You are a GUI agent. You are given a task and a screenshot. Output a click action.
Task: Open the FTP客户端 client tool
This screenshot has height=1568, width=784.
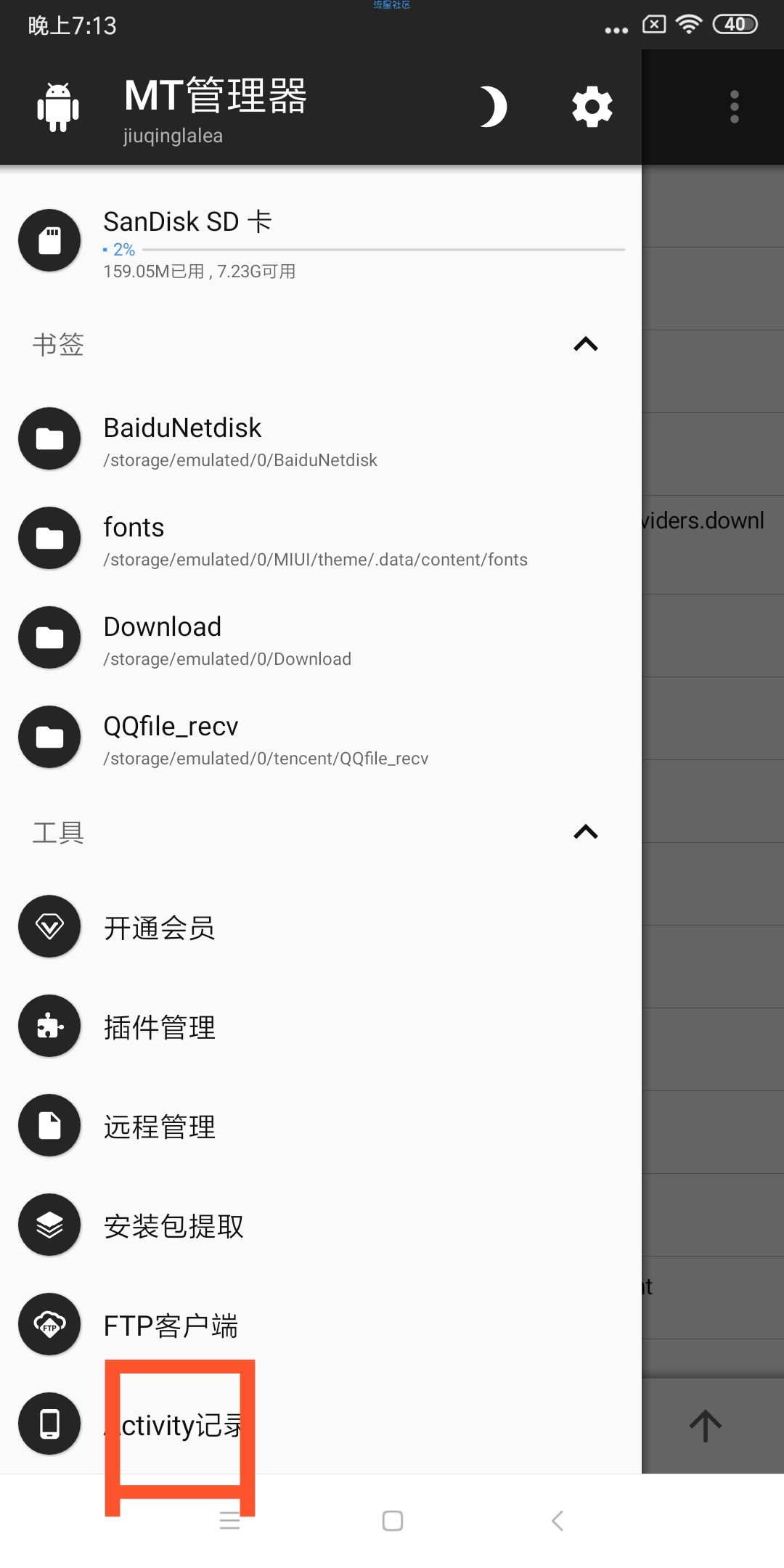(x=319, y=1325)
